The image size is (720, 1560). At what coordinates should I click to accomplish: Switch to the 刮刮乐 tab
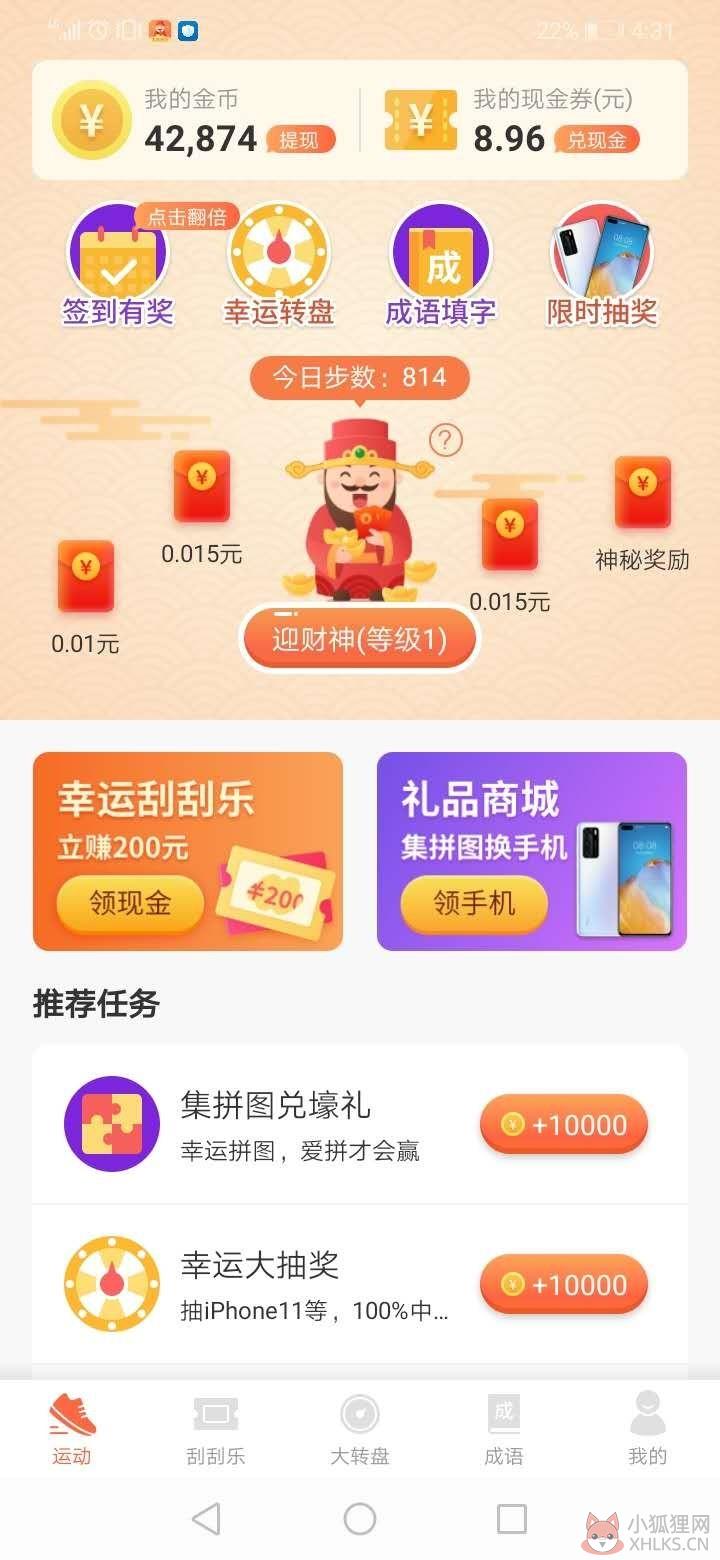[x=216, y=1430]
